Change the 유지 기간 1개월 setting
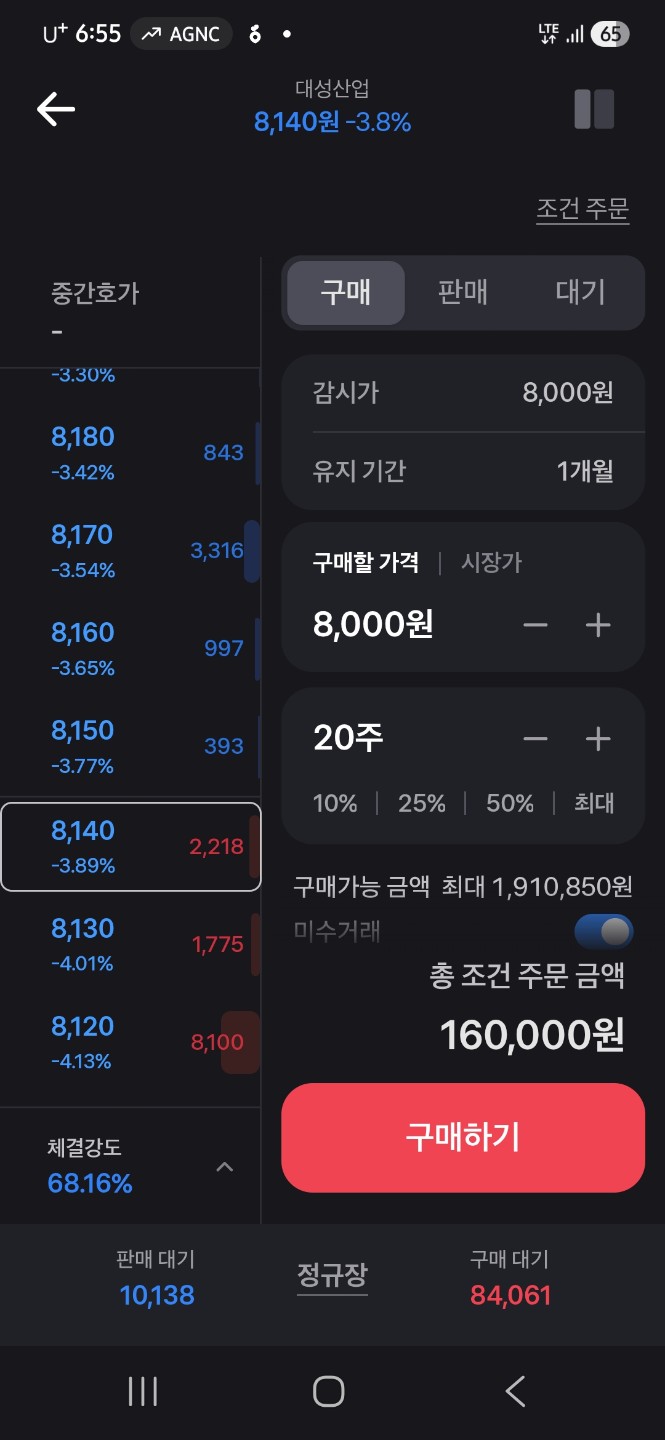 [x=584, y=471]
